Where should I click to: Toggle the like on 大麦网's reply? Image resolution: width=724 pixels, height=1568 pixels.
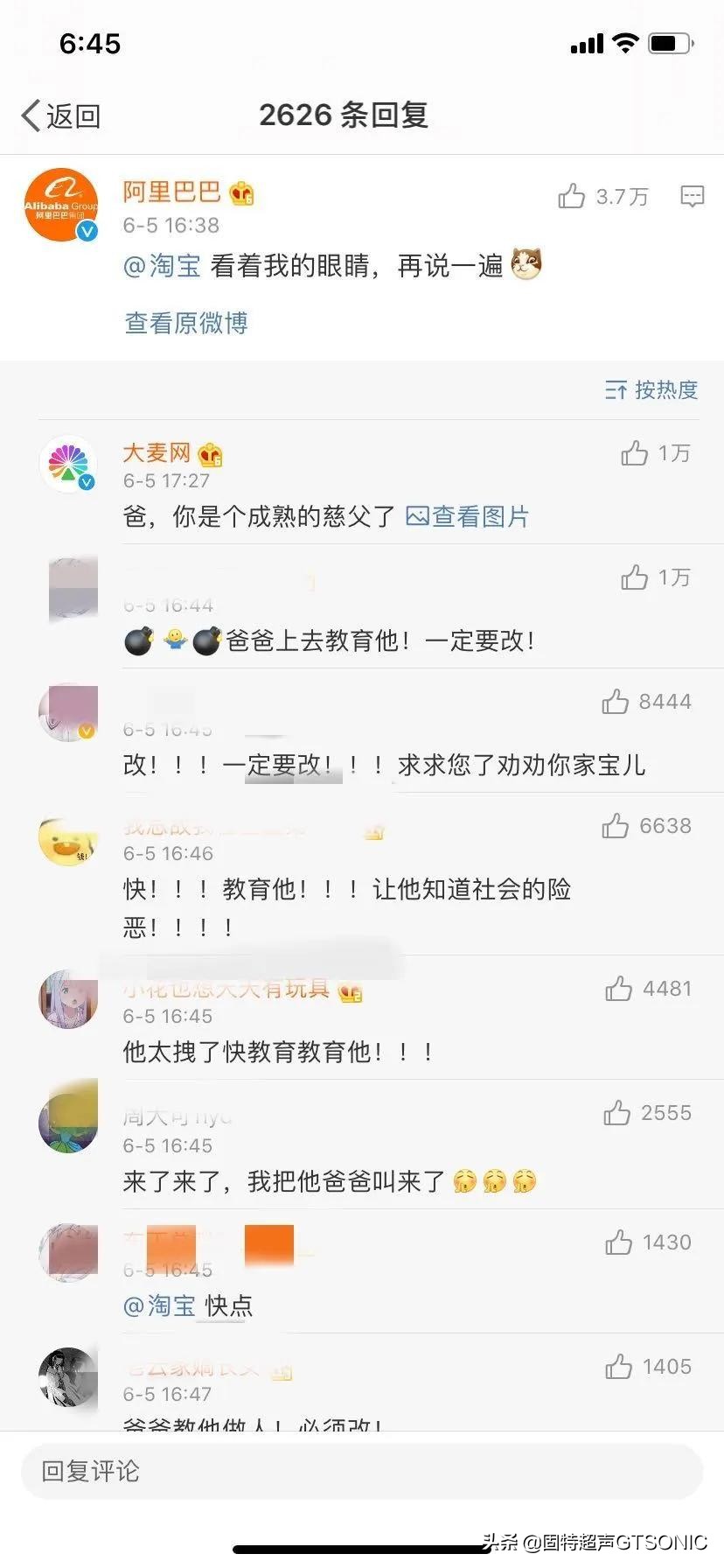pyautogui.click(x=632, y=453)
